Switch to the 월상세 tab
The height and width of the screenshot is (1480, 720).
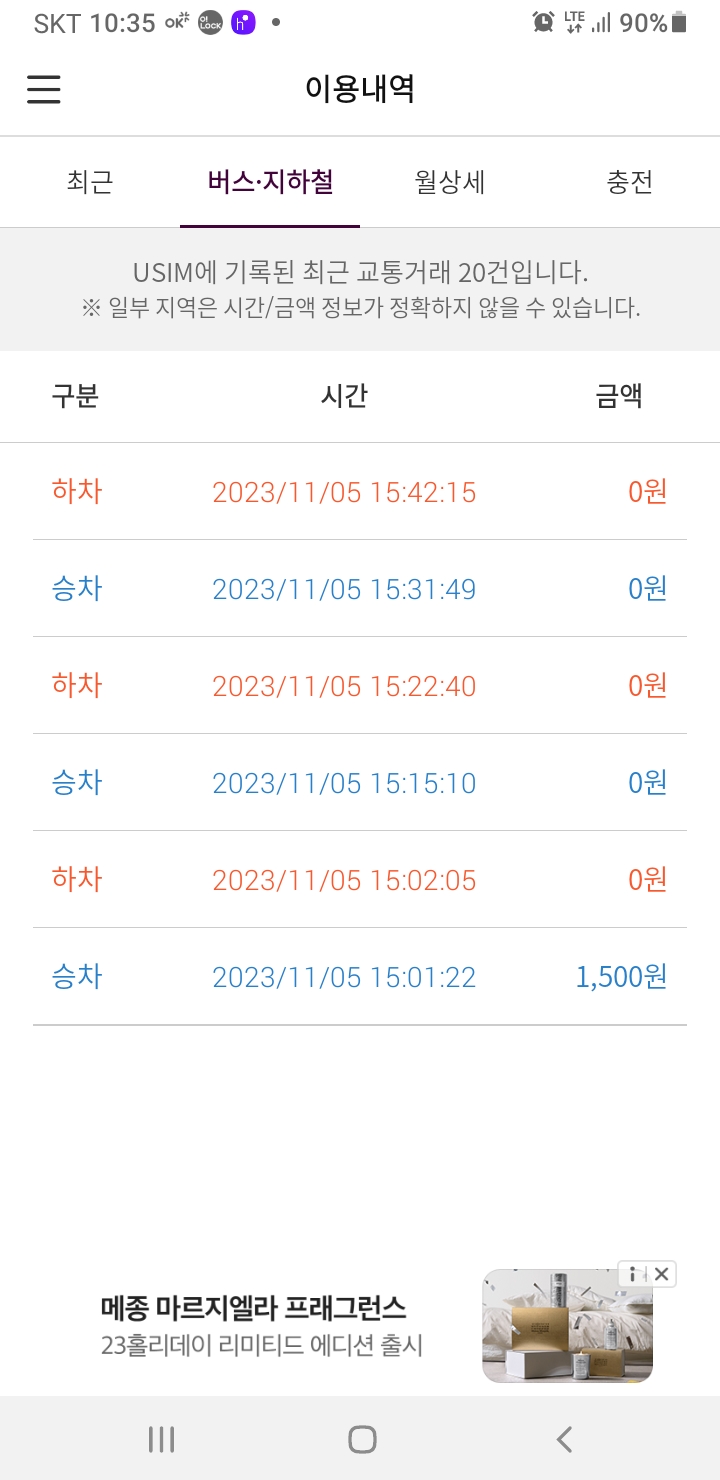click(450, 182)
